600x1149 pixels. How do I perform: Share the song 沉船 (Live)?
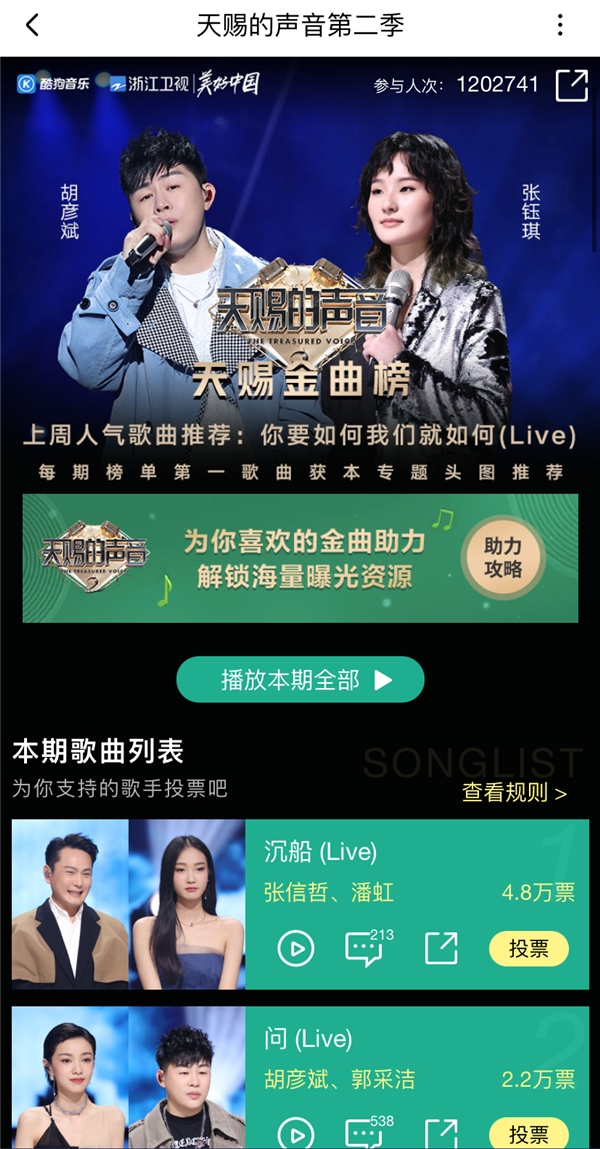(441, 948)
